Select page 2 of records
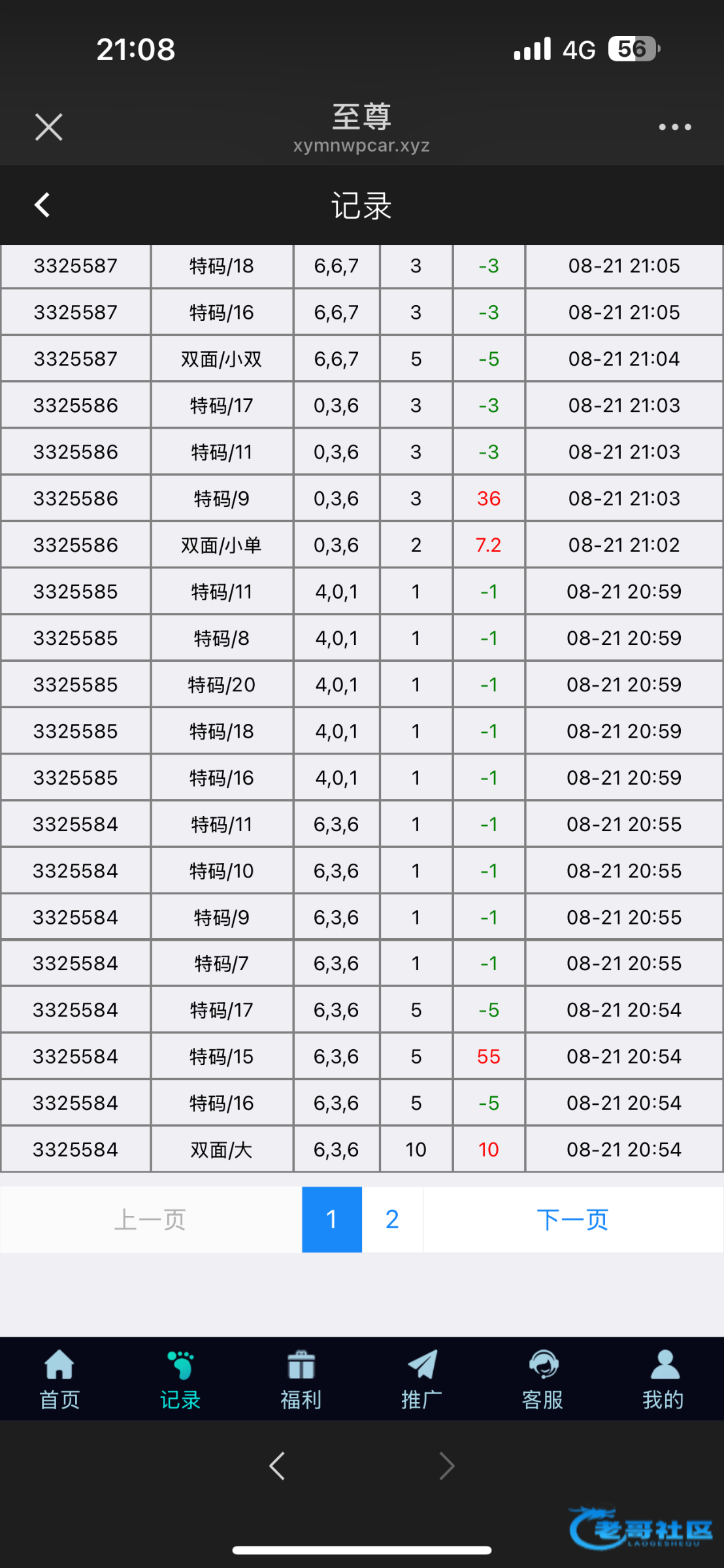The width and height of the screenshot is (724, 1568). (392, 1219)
